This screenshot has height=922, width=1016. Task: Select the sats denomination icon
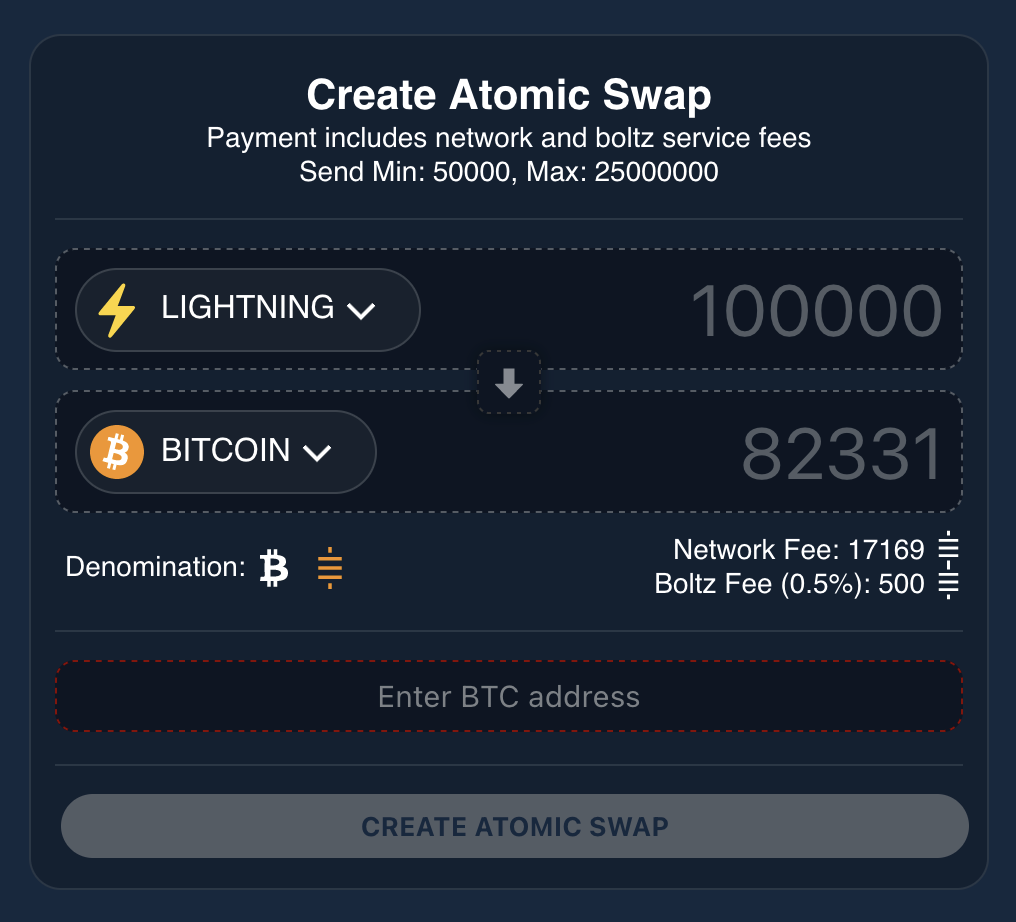[x=329, y=568]
